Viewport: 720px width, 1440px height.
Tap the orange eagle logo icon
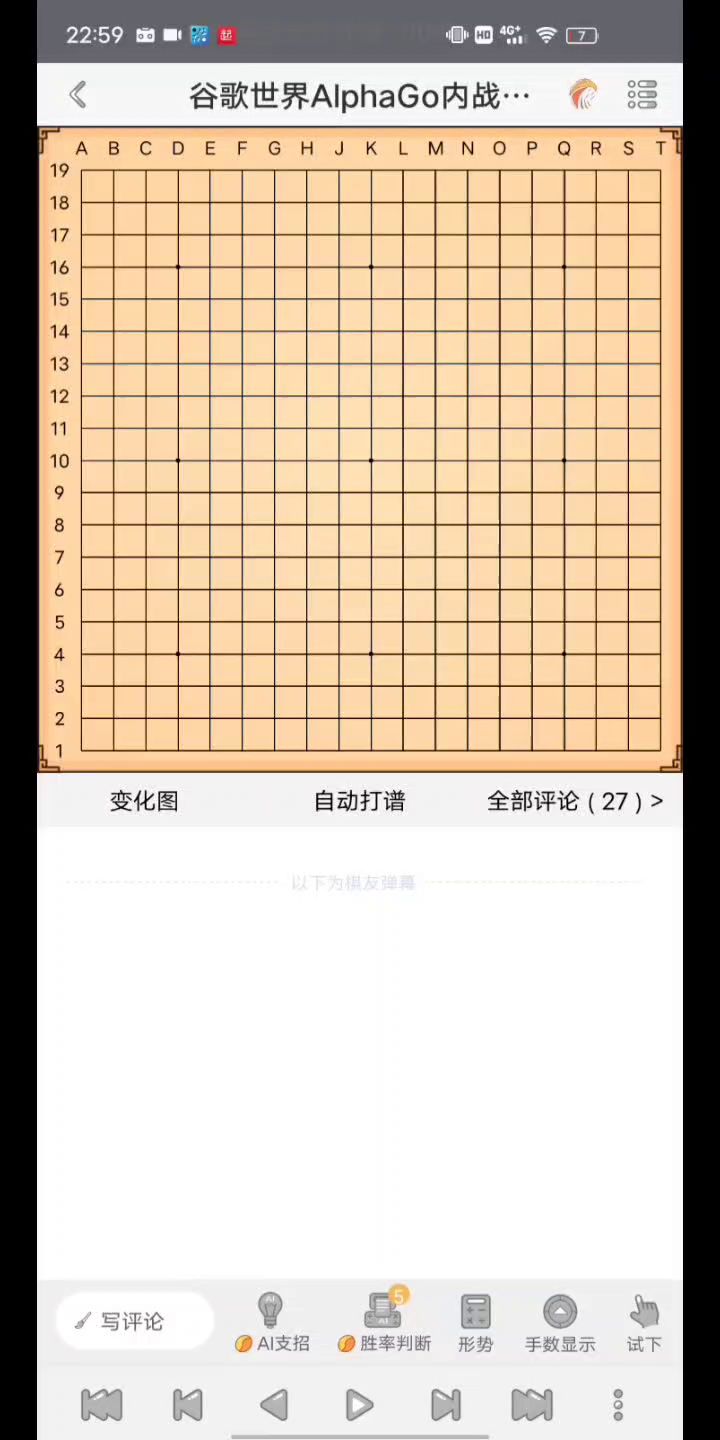(584, 95)
